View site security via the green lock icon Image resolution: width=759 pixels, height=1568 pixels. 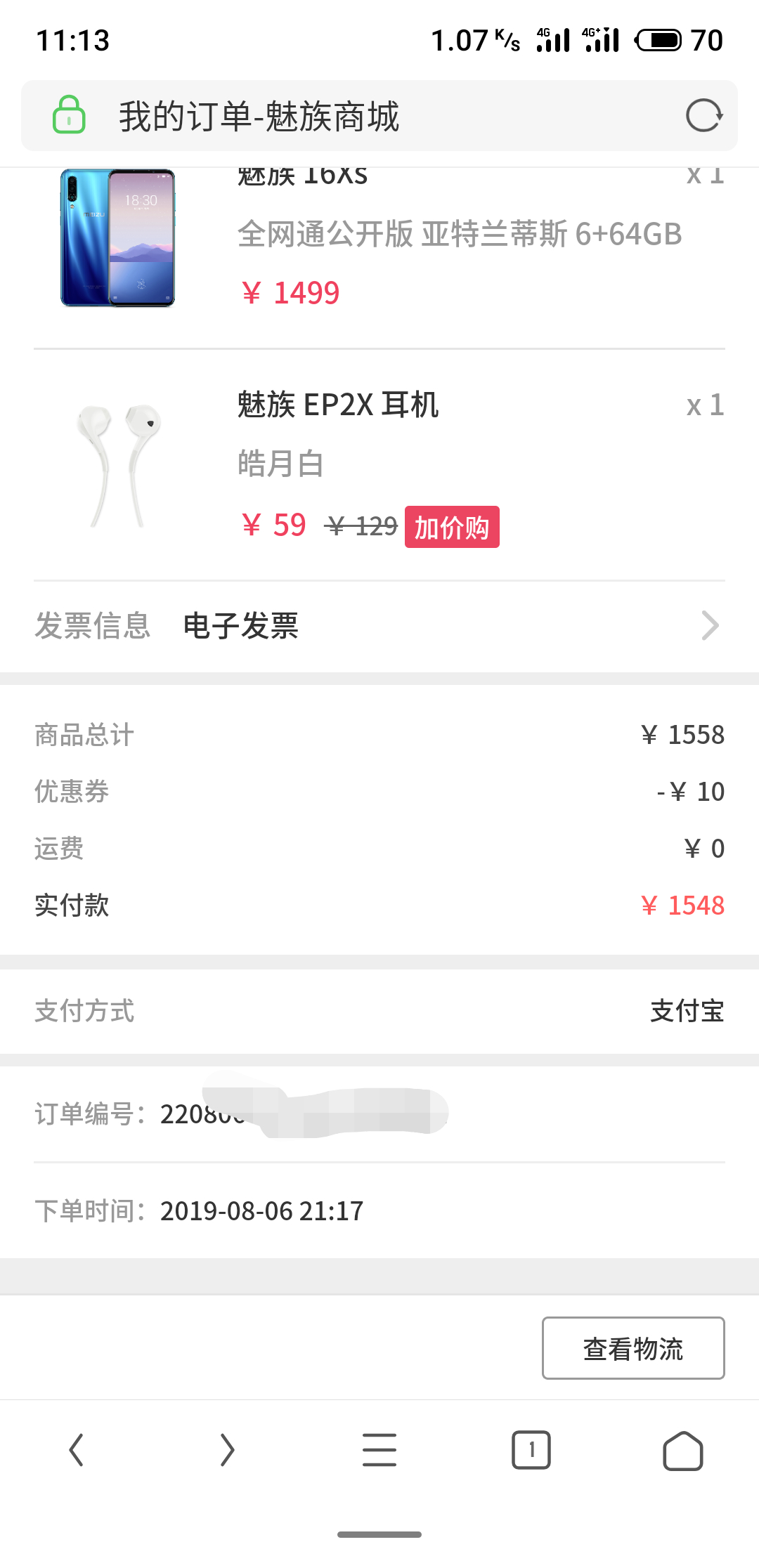pos(69,115)
